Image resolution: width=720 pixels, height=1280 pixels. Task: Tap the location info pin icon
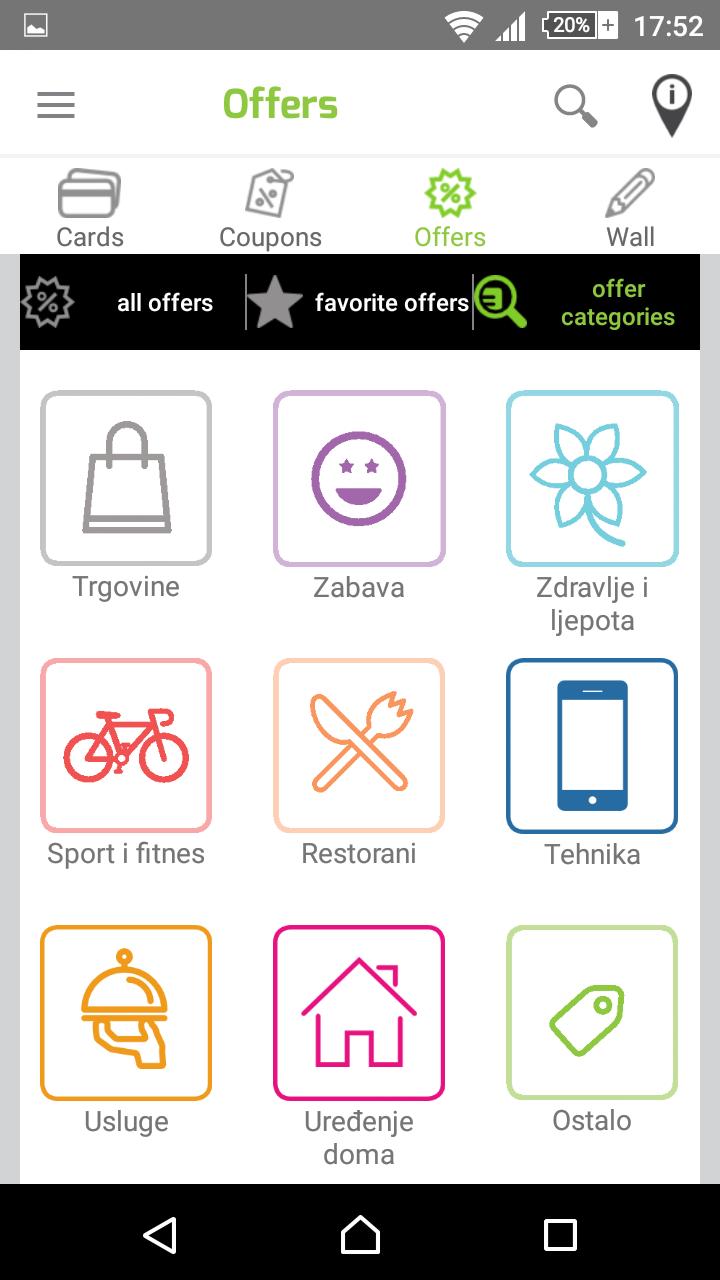(671, 105)
